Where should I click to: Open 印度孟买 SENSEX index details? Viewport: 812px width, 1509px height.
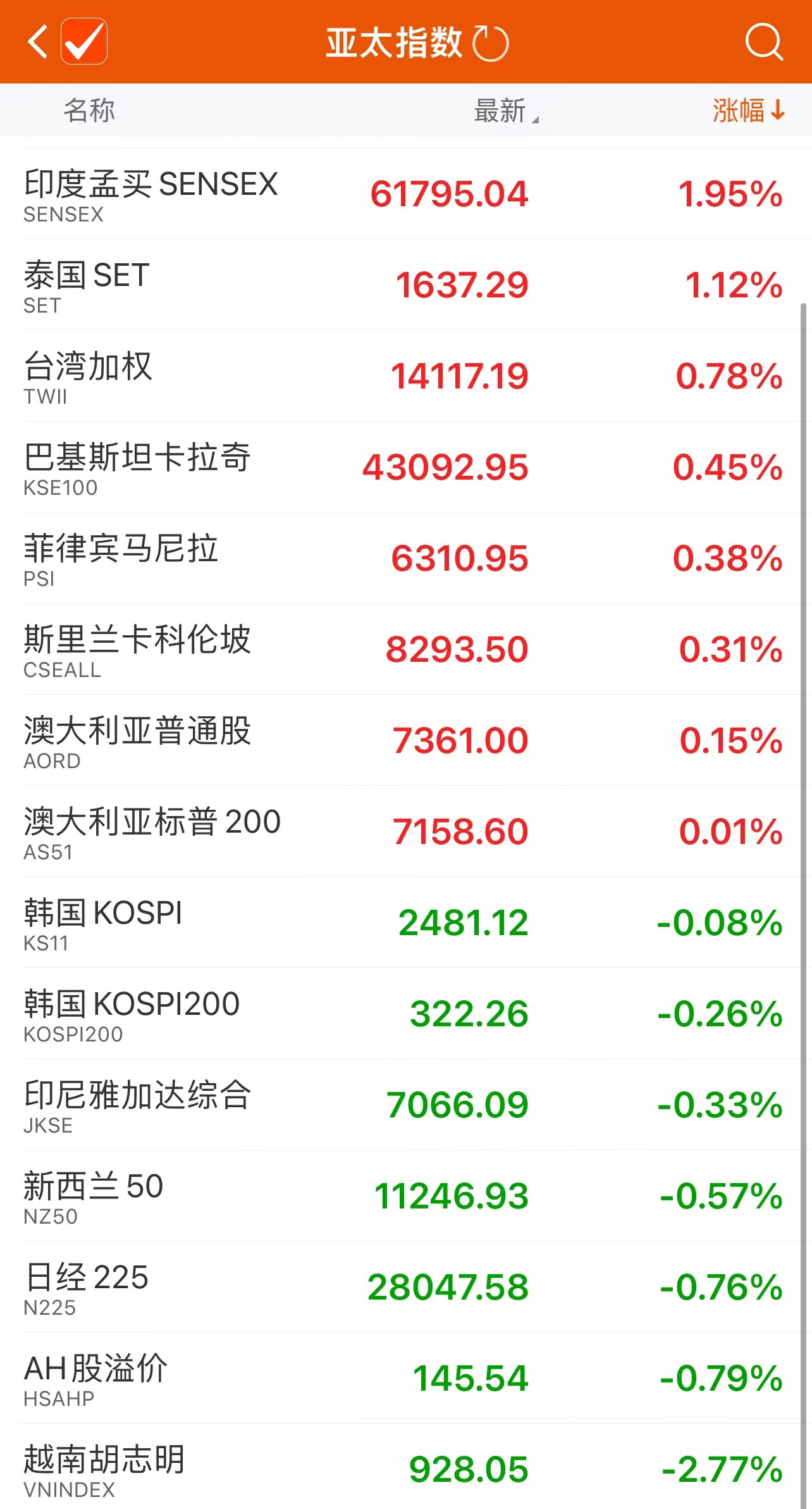click(x=405, y=194)
